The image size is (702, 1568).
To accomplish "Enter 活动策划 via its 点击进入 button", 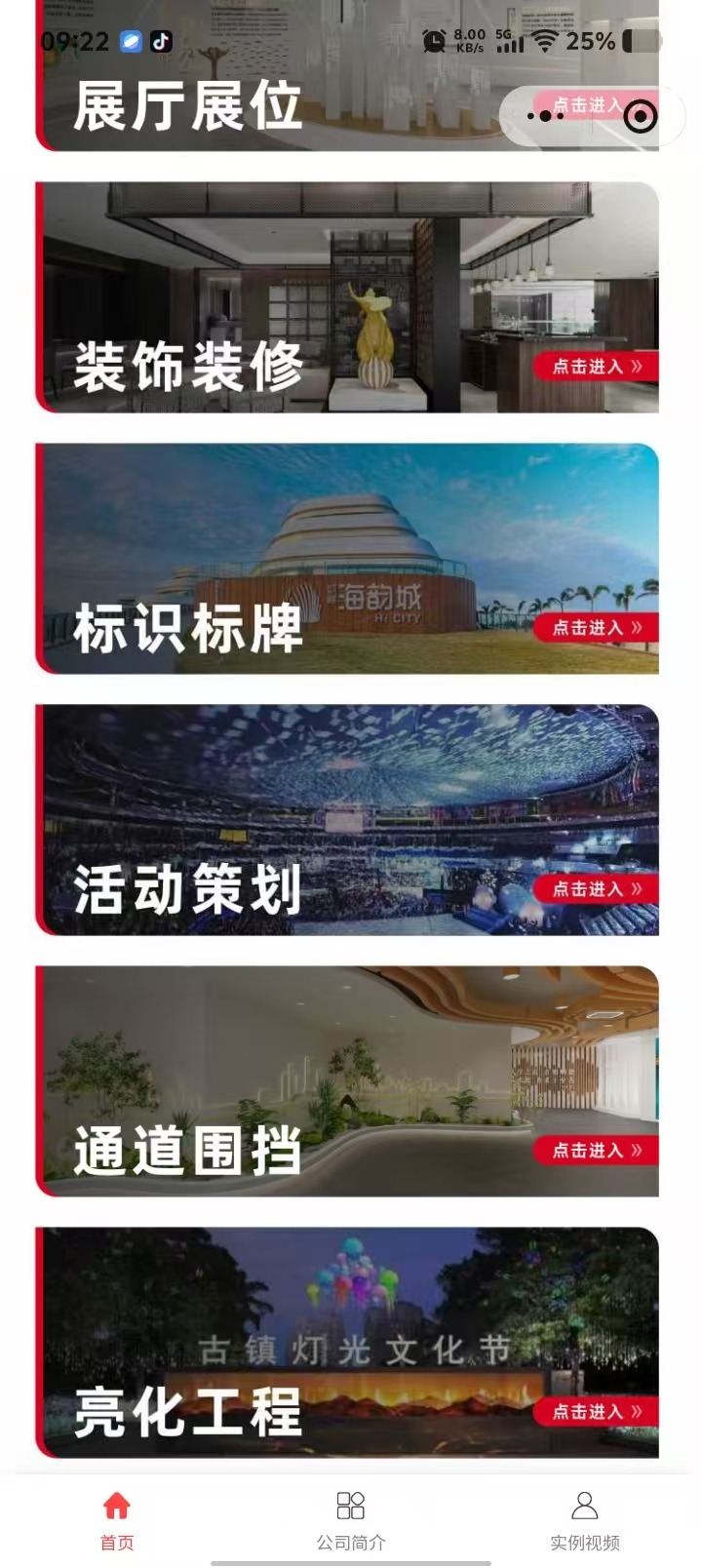I will (x=596, y=889).
